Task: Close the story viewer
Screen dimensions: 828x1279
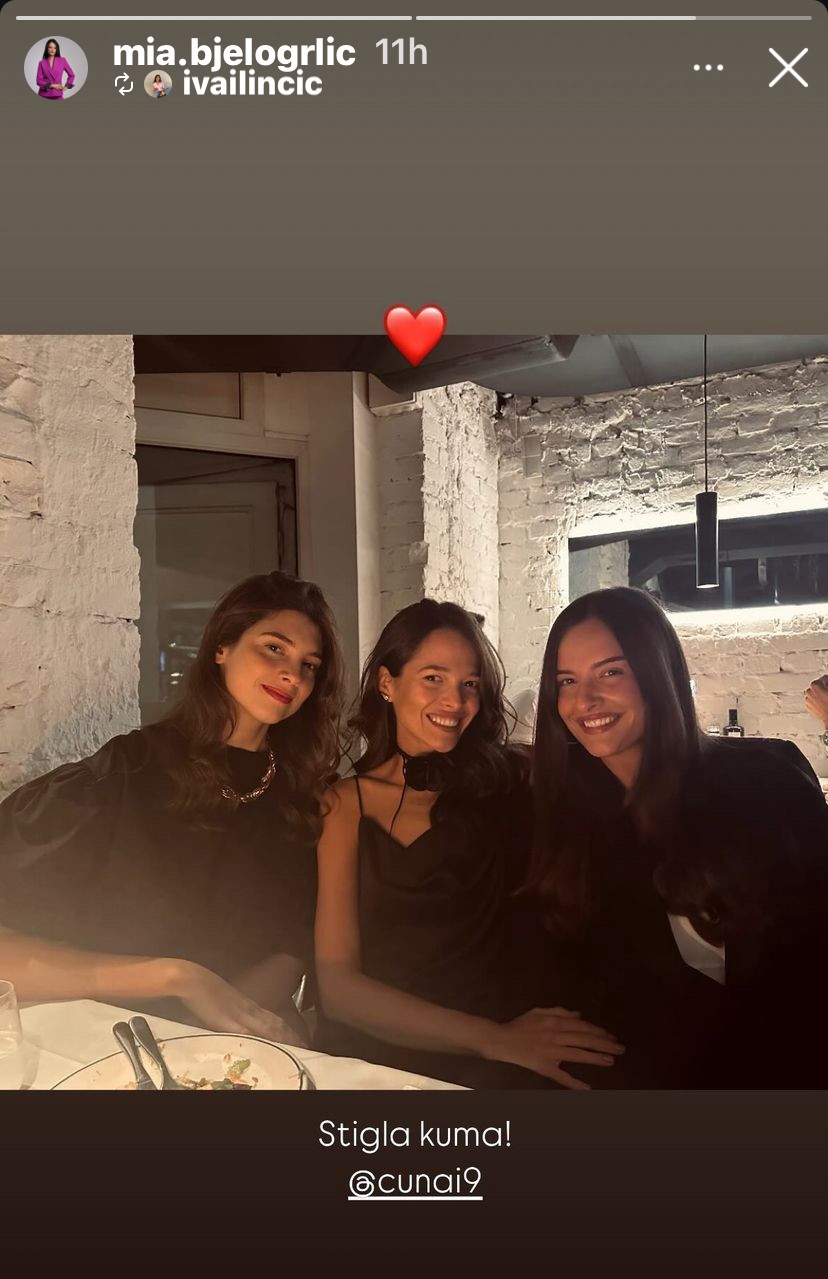Action: (788, 68)
